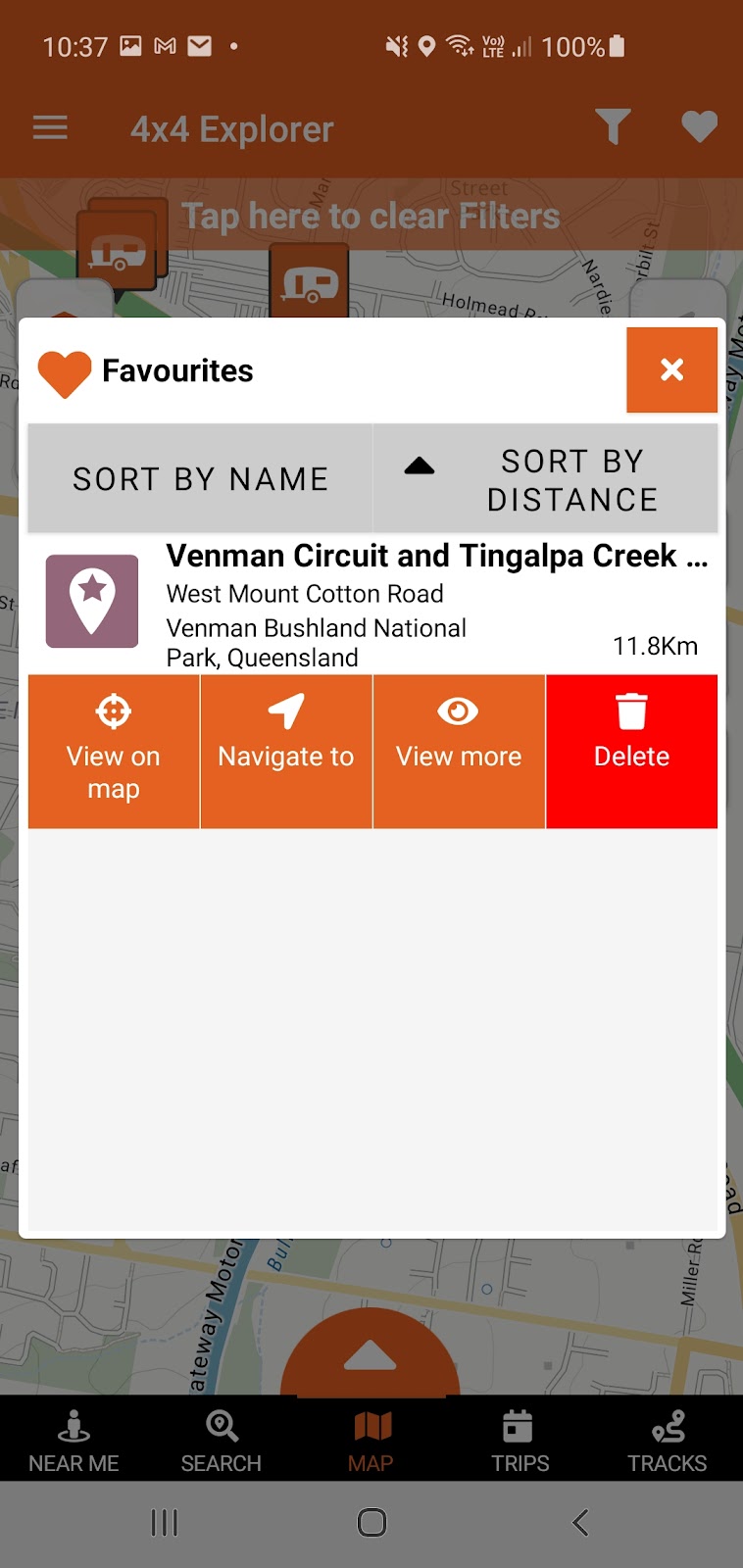Viewport: 743px width, 1568px height.
Task: Tap the system back button
Action: pos(580,1522)
